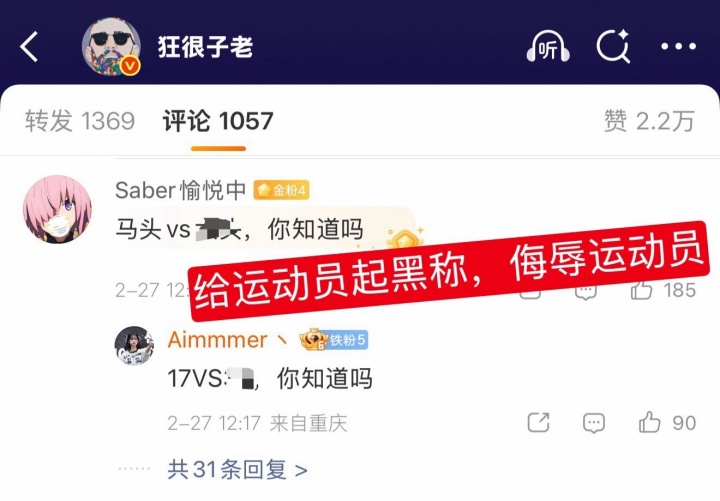Like Saber愉悦中's comment with 185 likes
The height and width of the screenshot is (501, 720).
(x=643, y=290)
